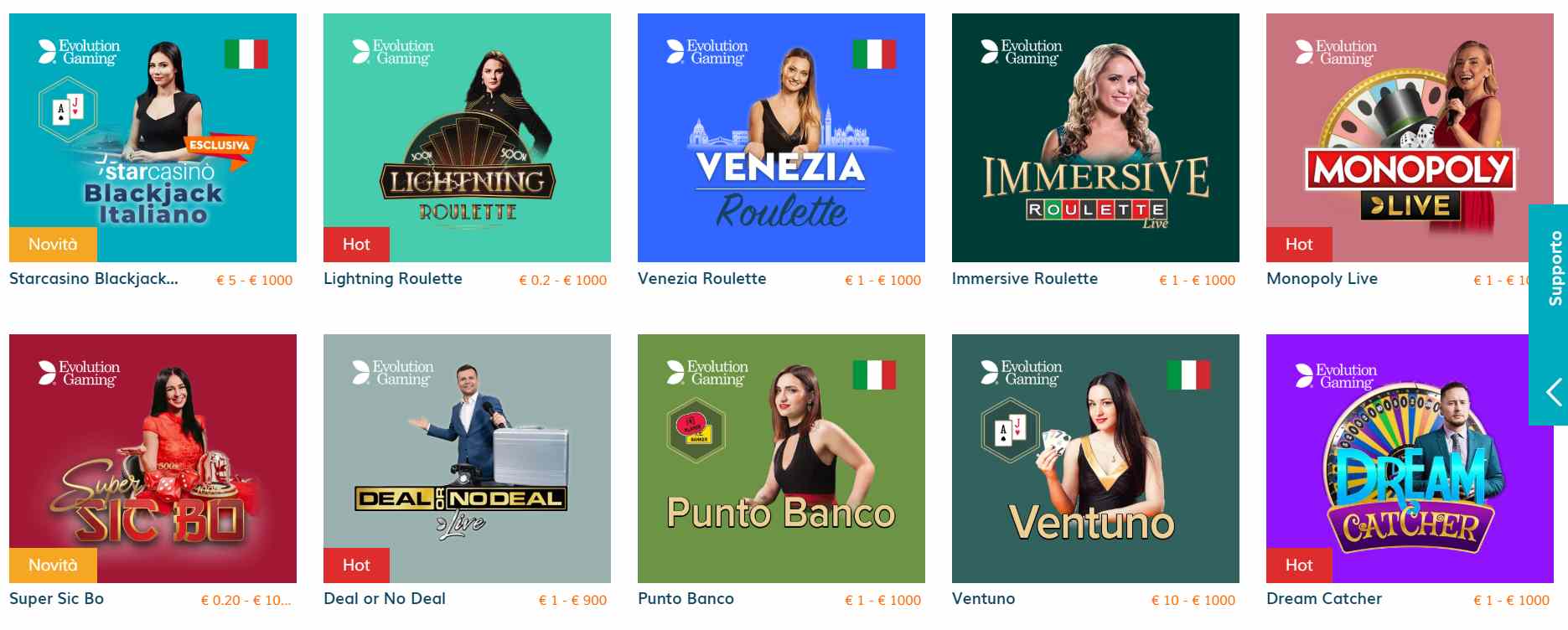Launch the Lightning Roulette game
Viewport: 1568px width, 630px height.
tap(467, 137)
